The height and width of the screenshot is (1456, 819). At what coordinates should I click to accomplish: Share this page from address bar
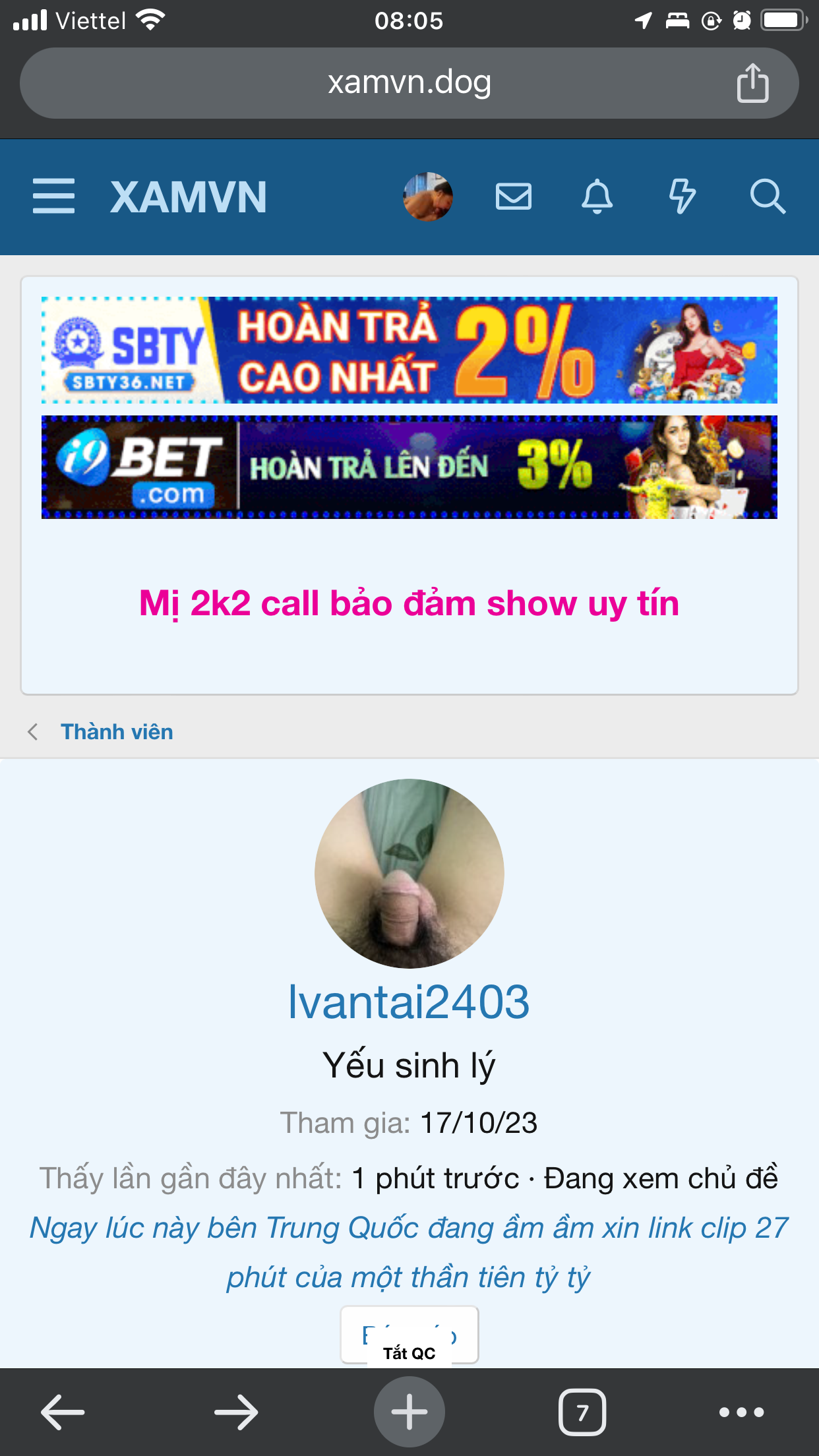click(752, 84)
